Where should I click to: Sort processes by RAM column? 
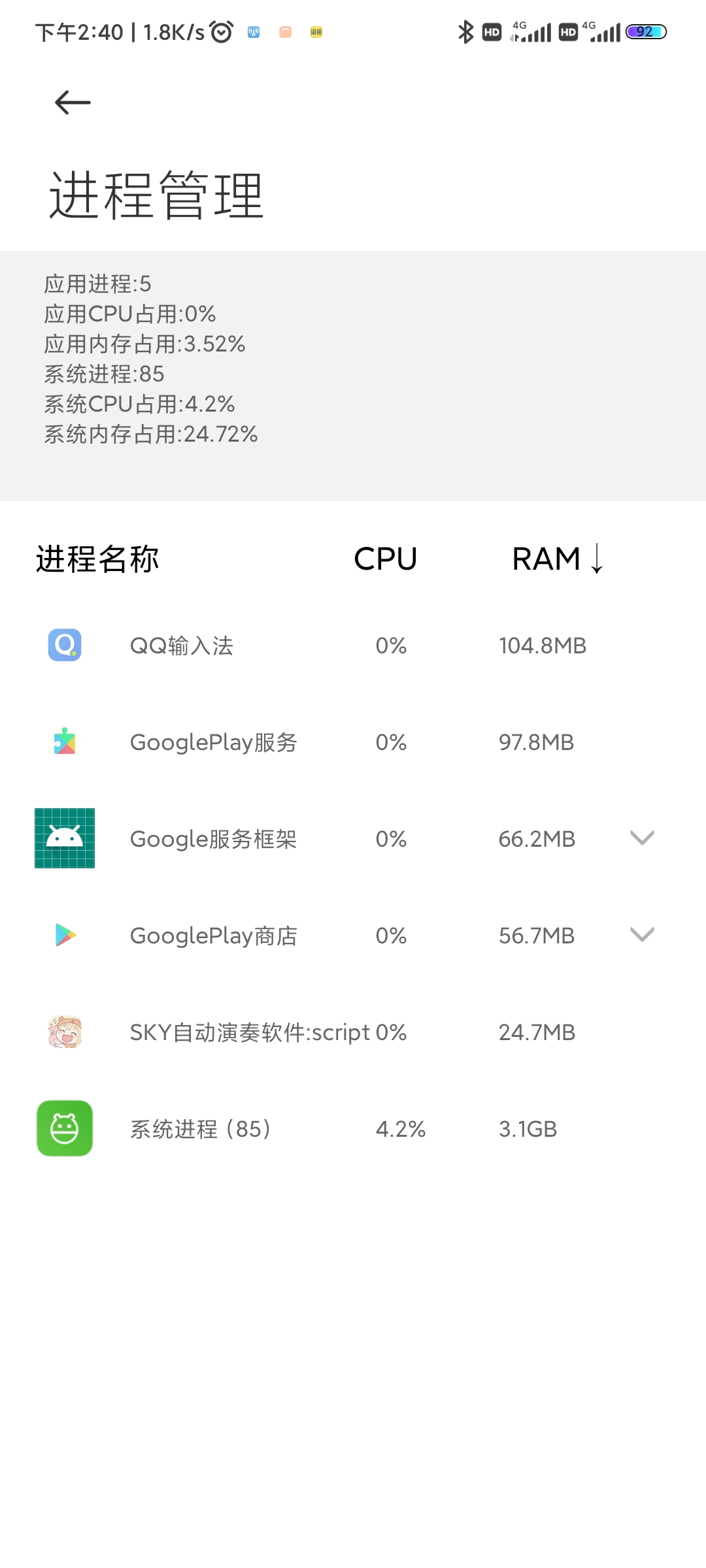[x=557, y=559]
